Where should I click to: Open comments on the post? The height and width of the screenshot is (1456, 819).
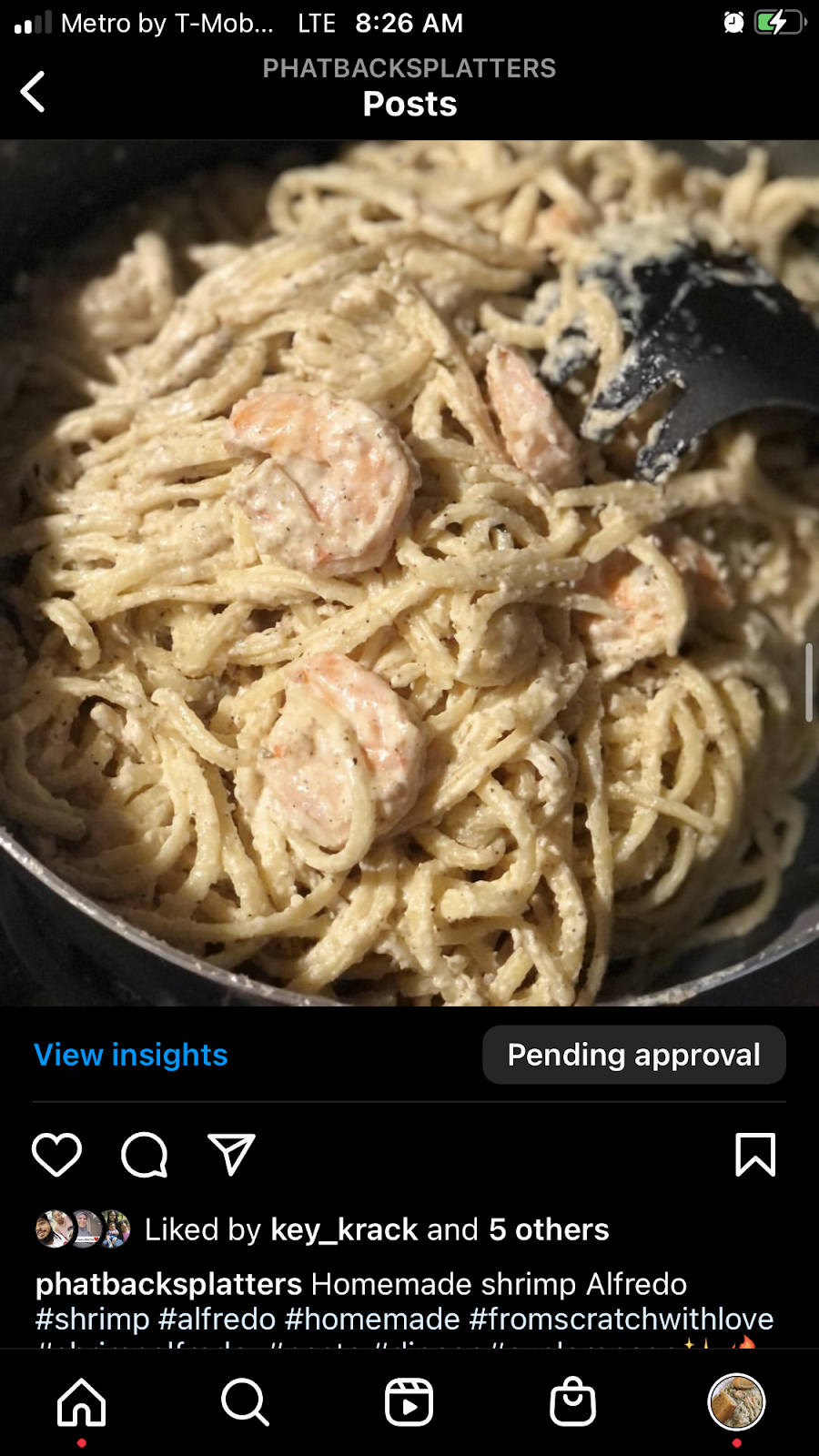[144, 1155]
